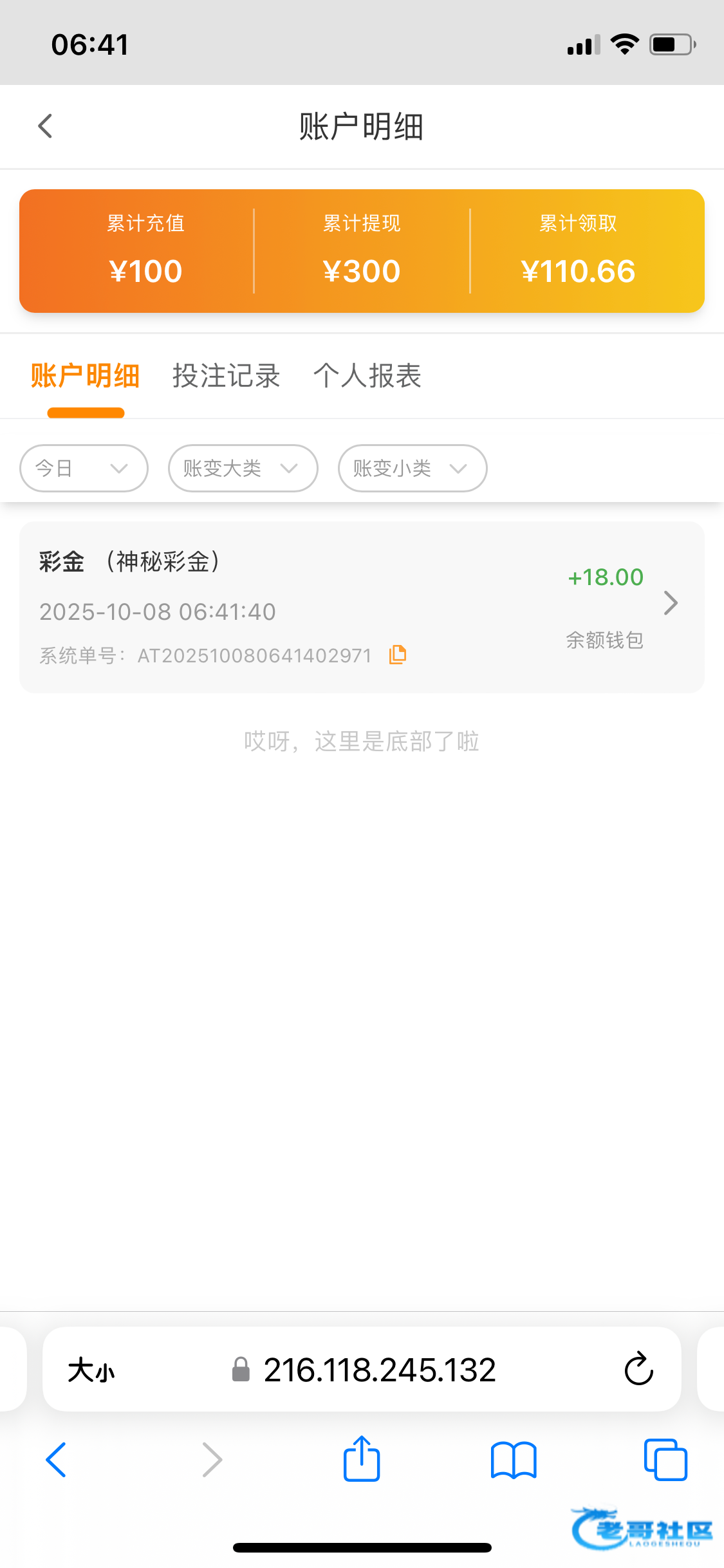Open Safari bookmarks
The width and height of the screenshot is (724, 1568).
coord(513,1459)
